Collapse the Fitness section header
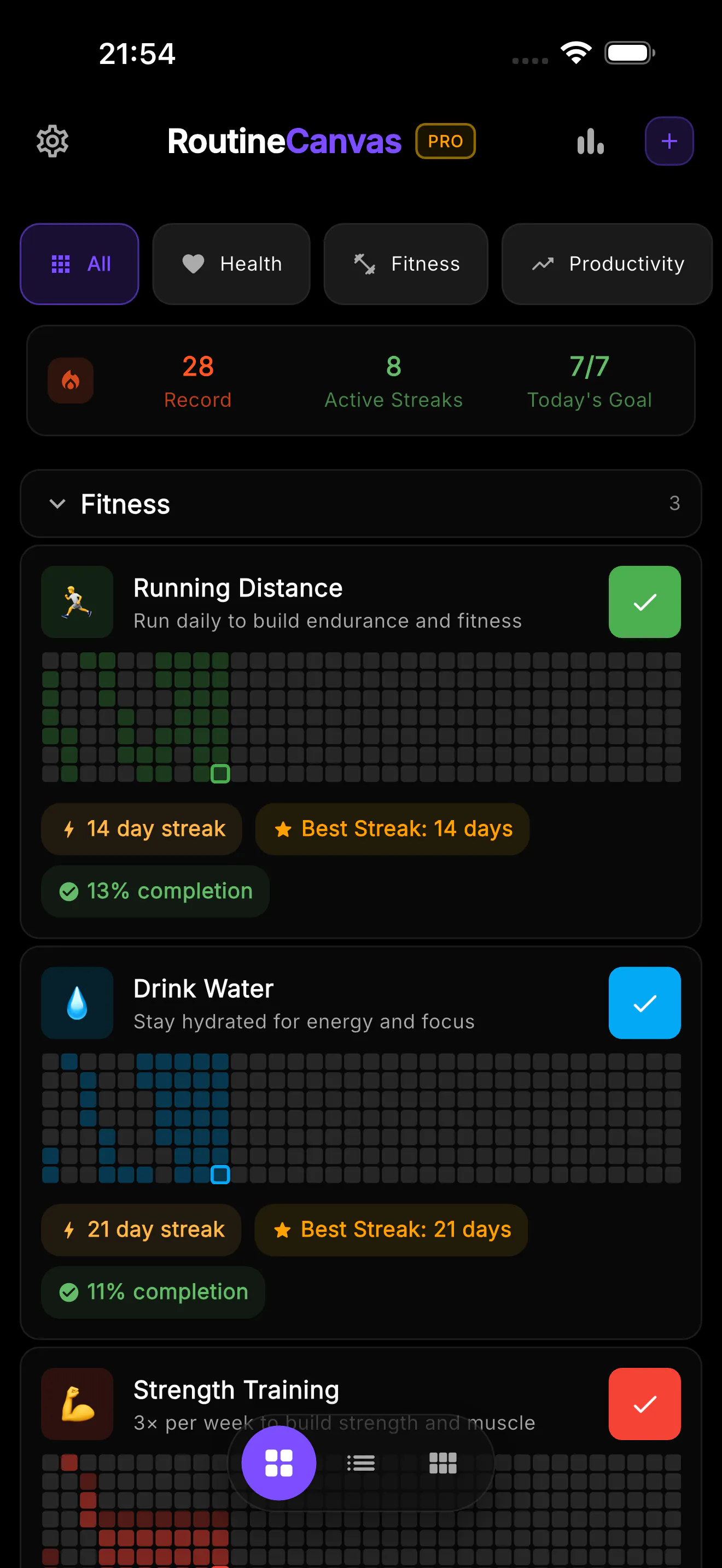The image size is (722, 1568). pyautogui.click(x=361, y=504)
